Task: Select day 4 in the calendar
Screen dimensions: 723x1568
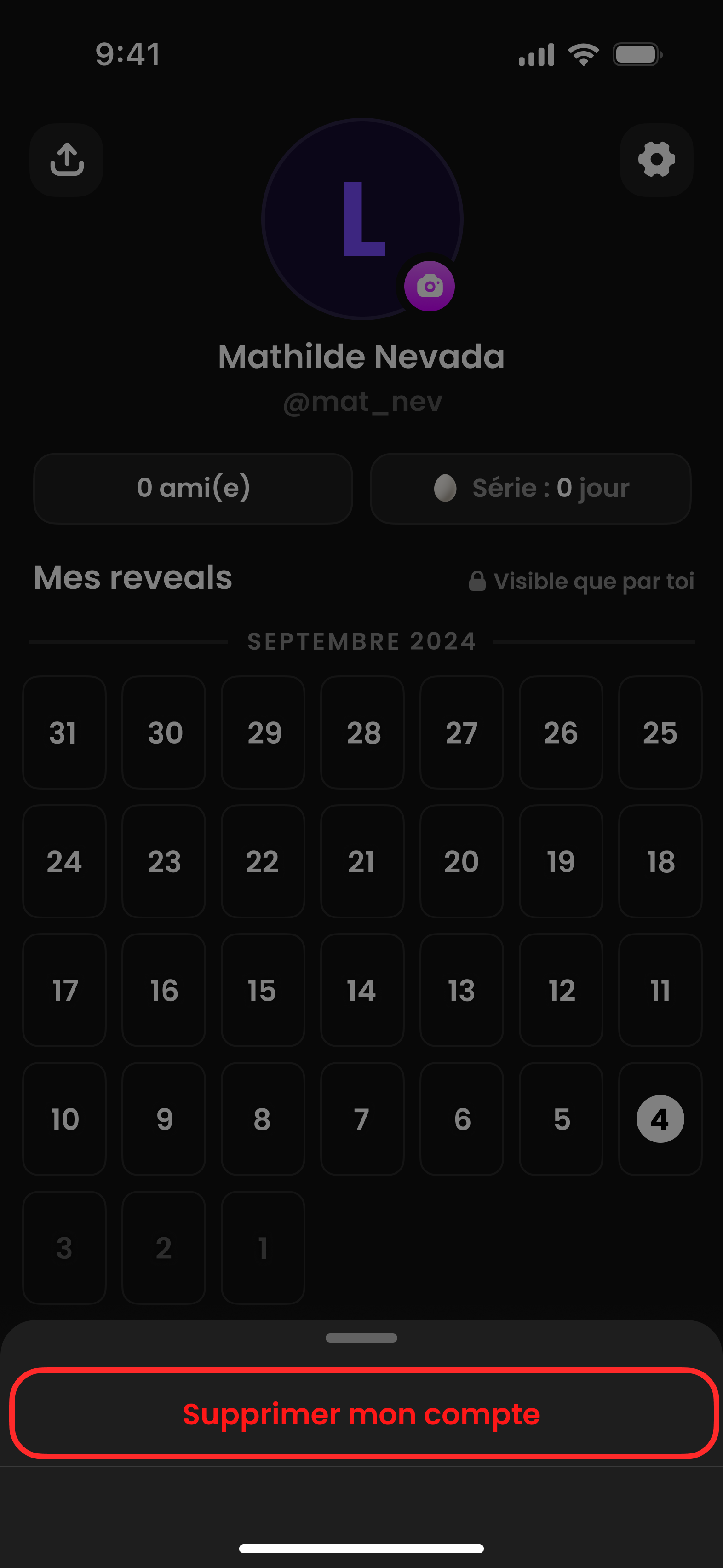Action: click(x=660, y=1119)
